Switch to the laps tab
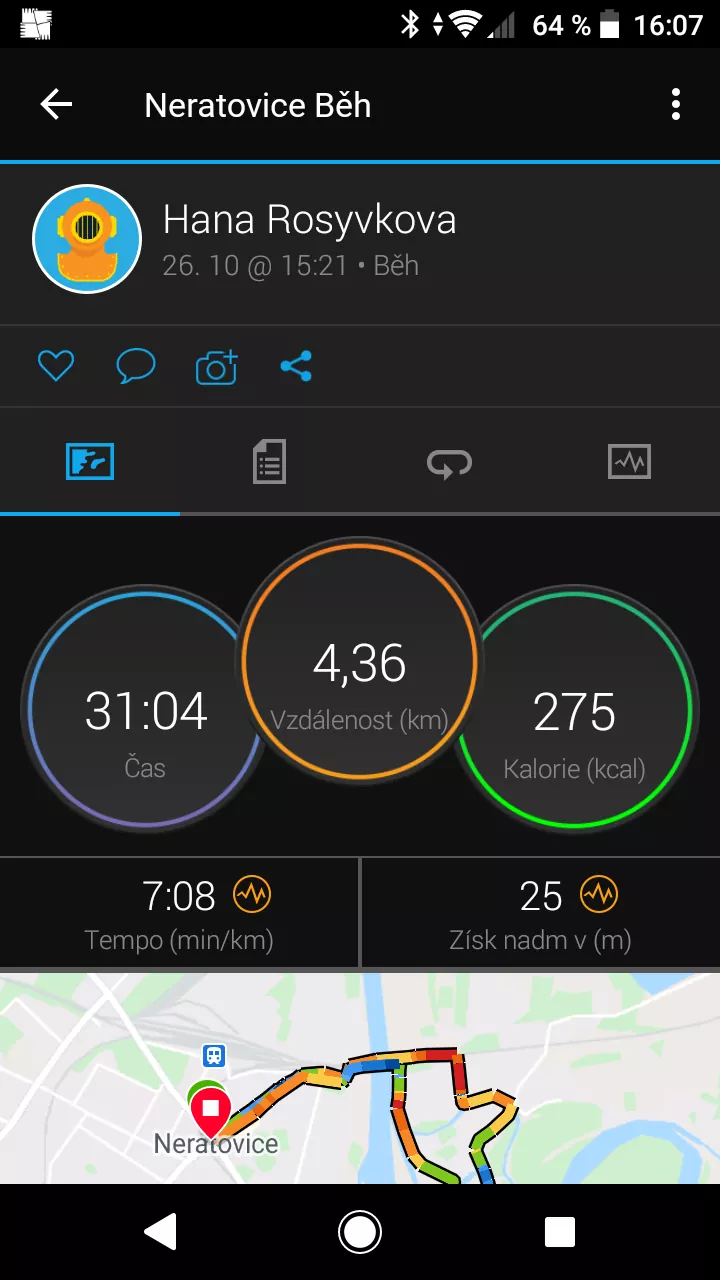Screen dimensions: 720x1280 click(450, 462)
